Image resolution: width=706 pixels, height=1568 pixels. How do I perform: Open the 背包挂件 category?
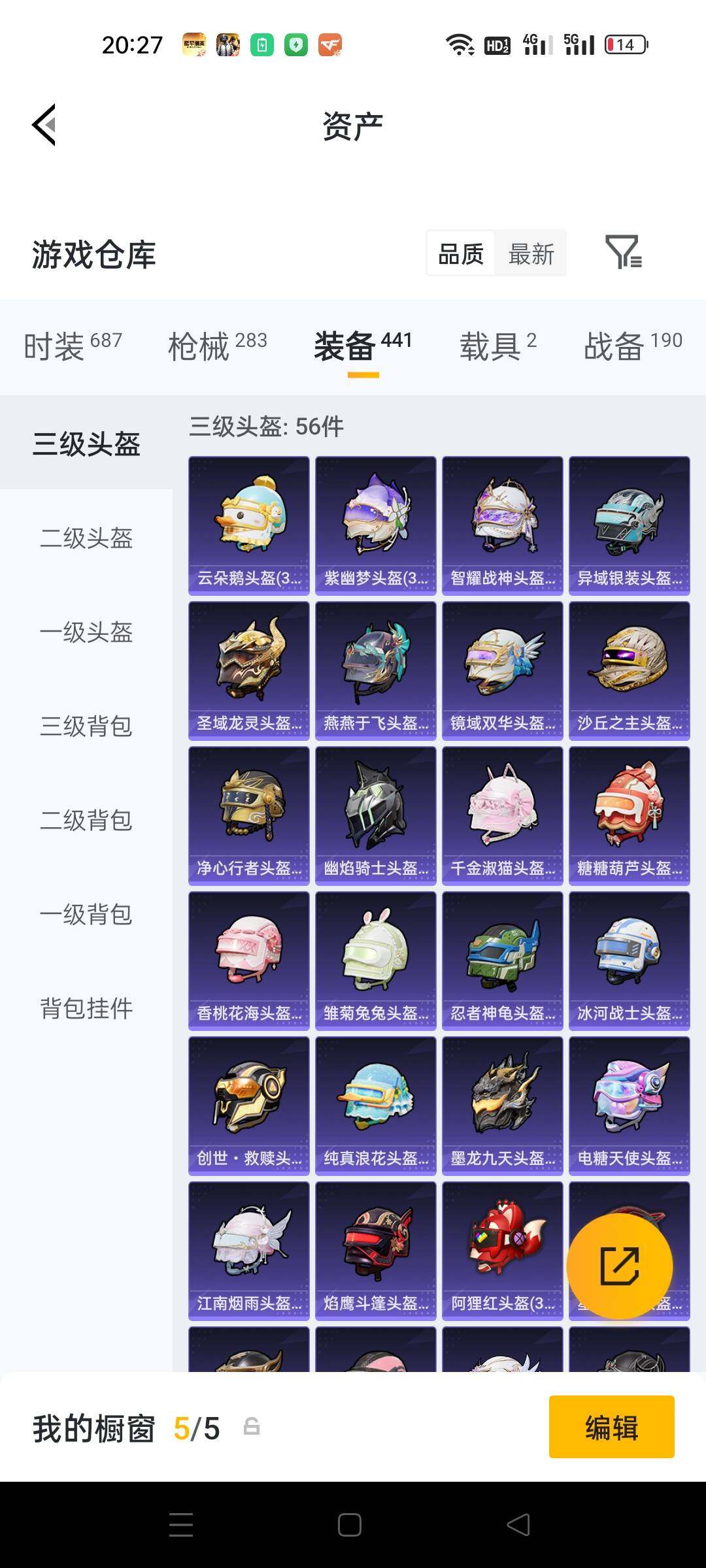click(87, 1009)
